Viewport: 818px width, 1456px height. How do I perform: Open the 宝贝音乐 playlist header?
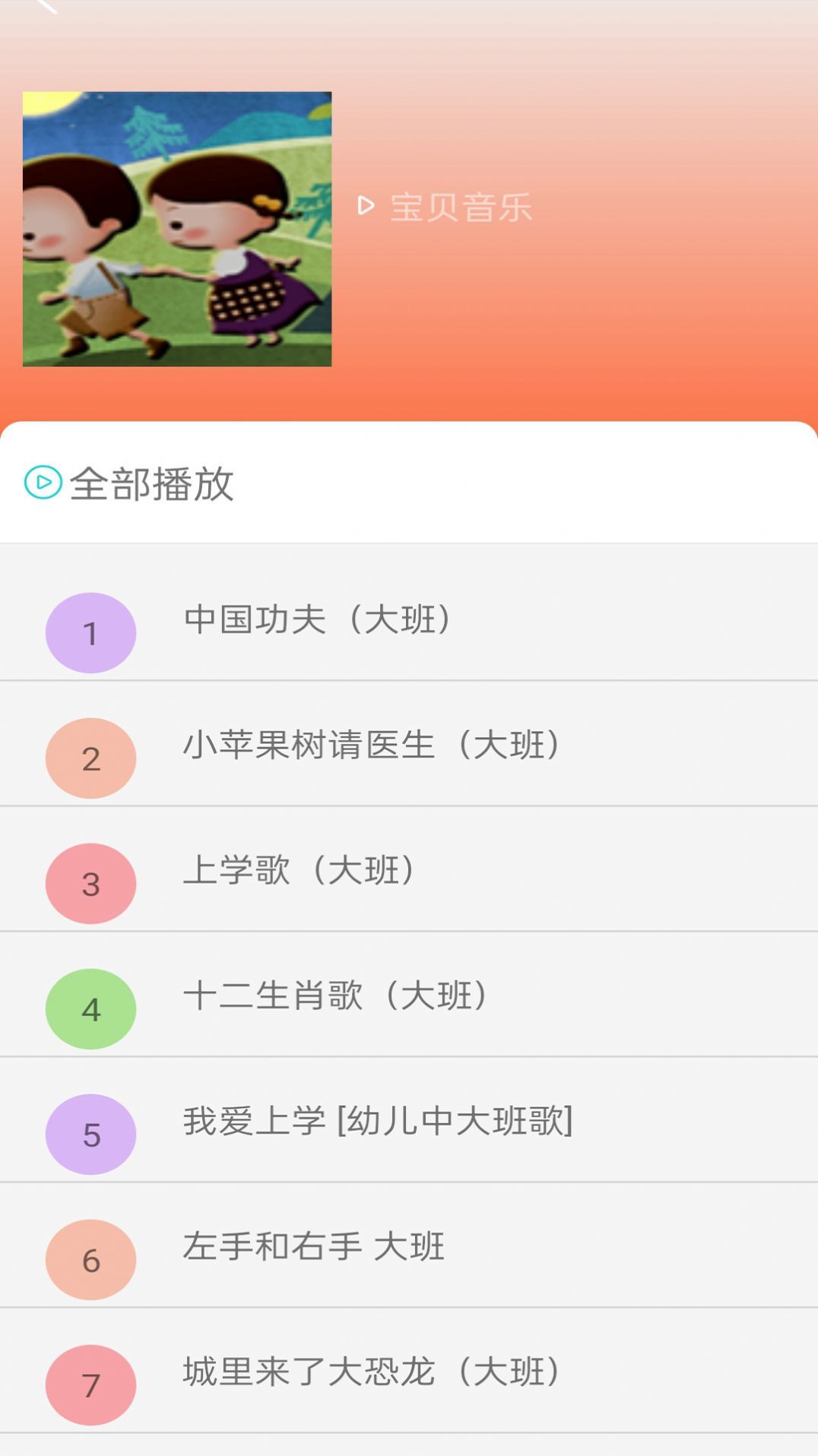[x=460, y=207]
